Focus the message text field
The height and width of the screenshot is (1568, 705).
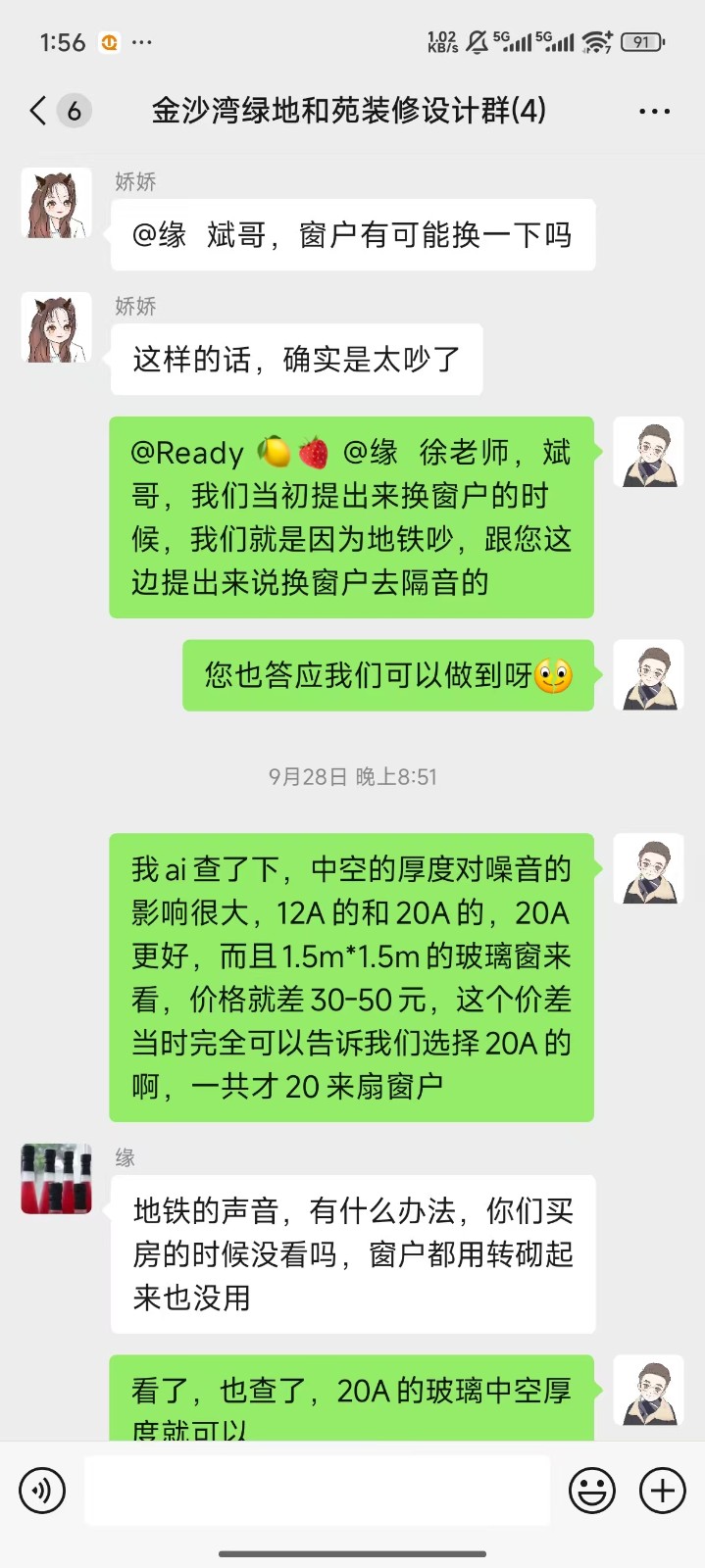[x=317, y=1491]
